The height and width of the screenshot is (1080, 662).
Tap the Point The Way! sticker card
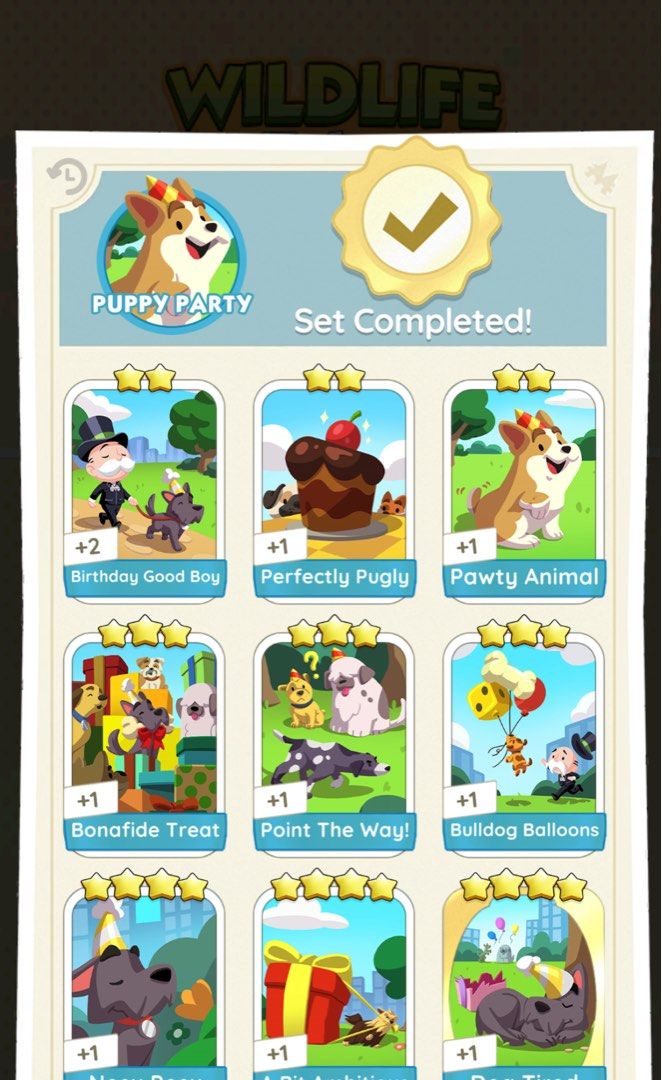tap(333, 740)
